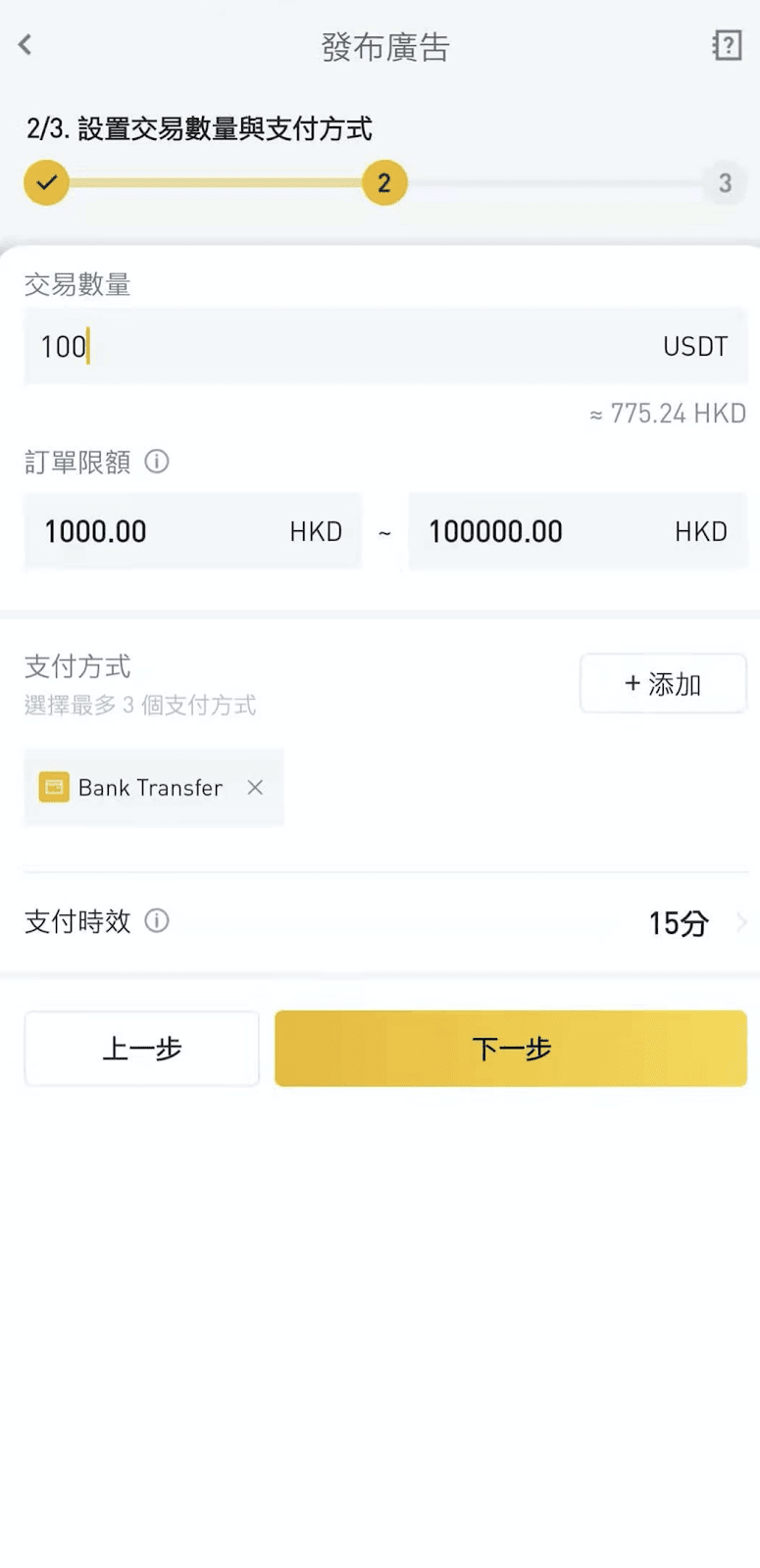Screen dimensions: 760x1568
Task: Go back using the top-left arrow
Action: click(25, 45)
